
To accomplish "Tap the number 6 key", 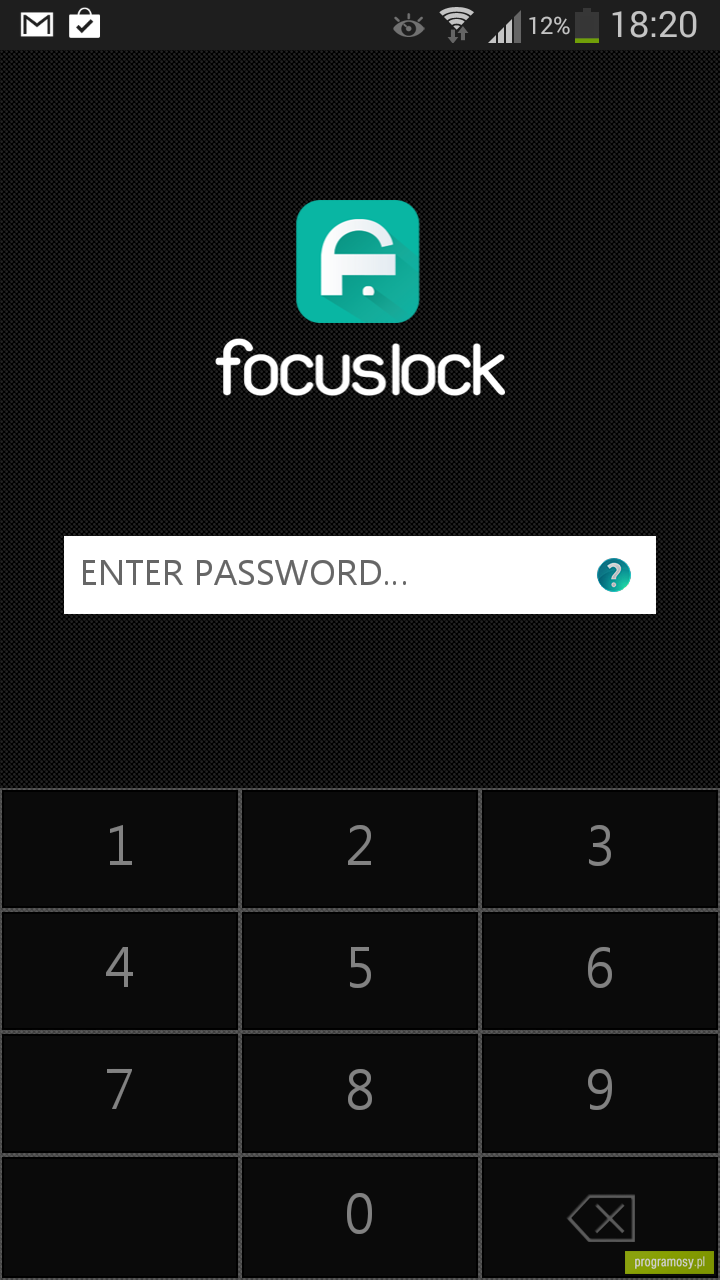I will [600, 970].
